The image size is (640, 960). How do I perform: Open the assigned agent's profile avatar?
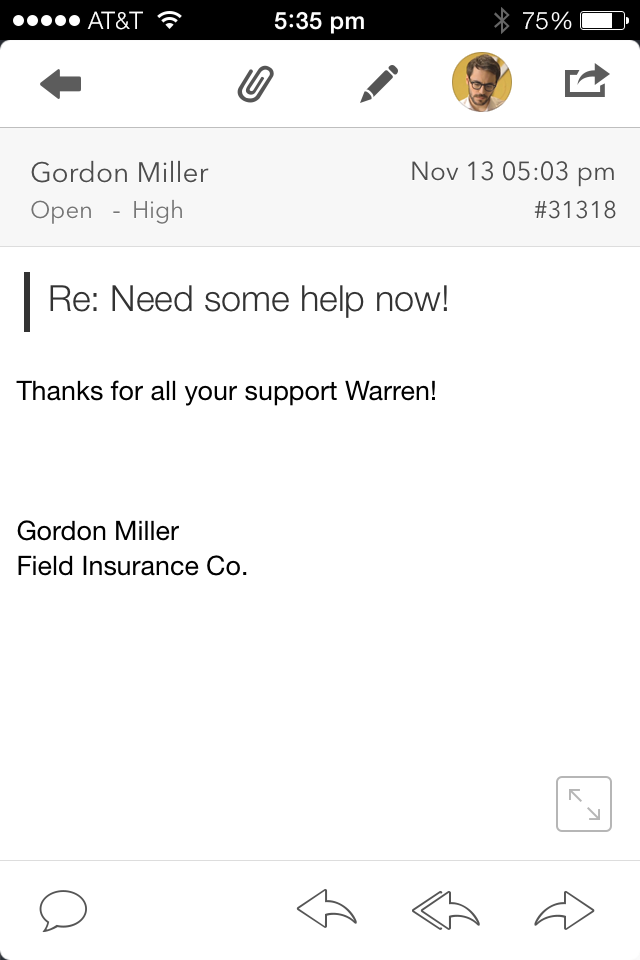click(x=482, y=82)
